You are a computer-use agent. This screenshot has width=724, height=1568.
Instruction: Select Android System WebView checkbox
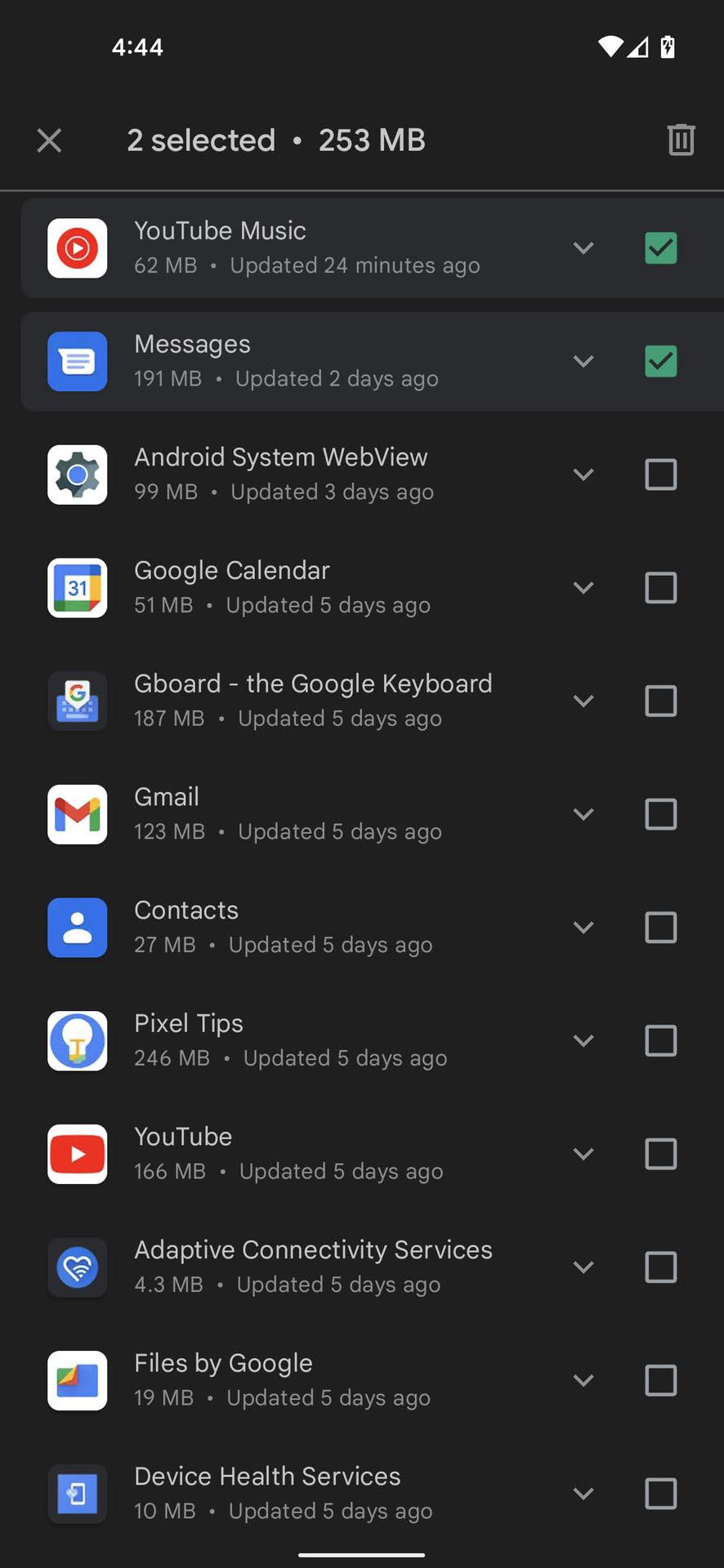click(660, 474)
